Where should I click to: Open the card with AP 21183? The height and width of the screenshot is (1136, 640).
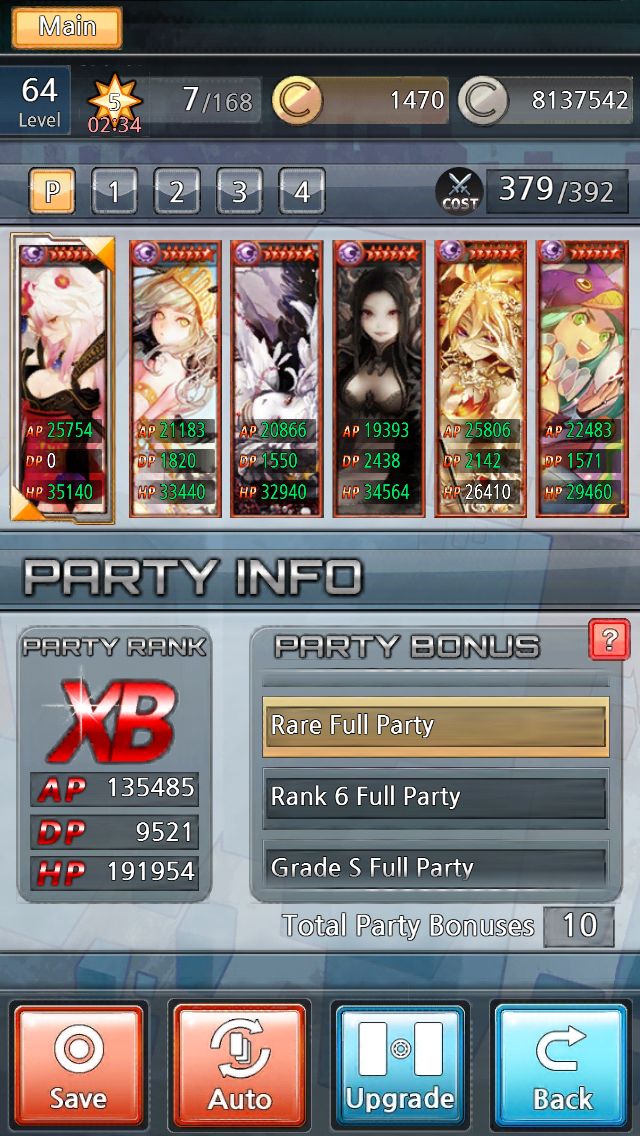[x=175, y=378]
